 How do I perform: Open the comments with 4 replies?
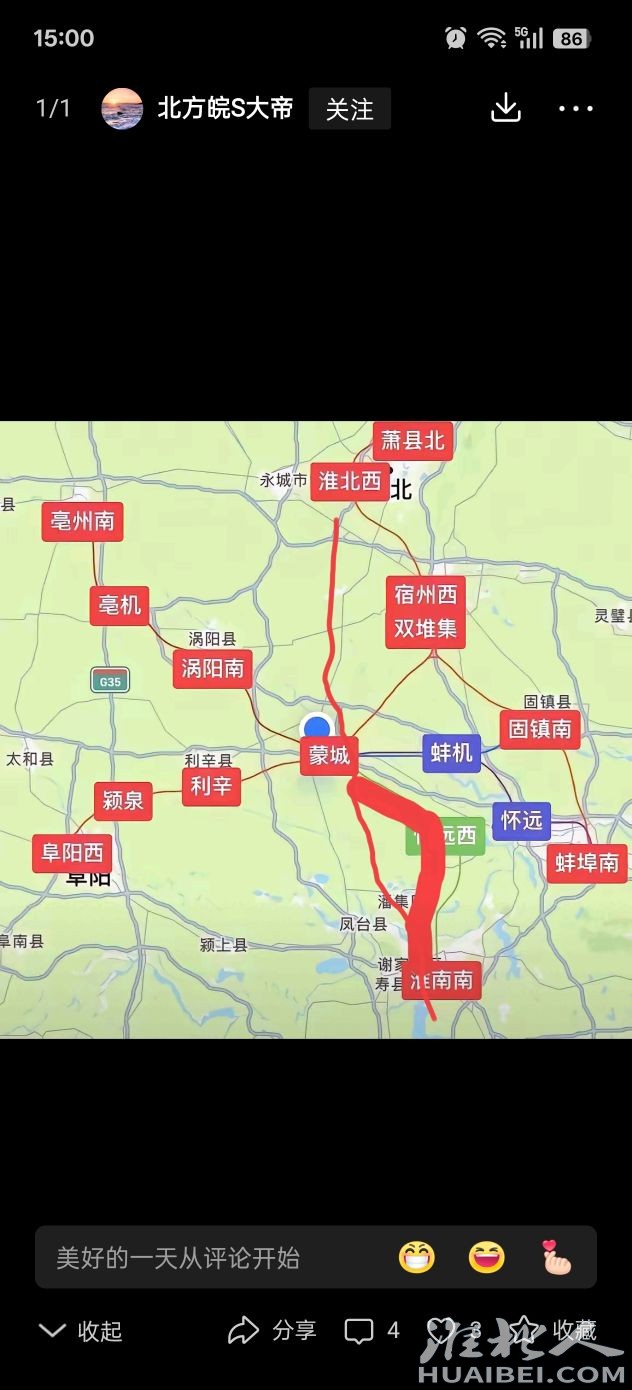[x=372, y=1330]
